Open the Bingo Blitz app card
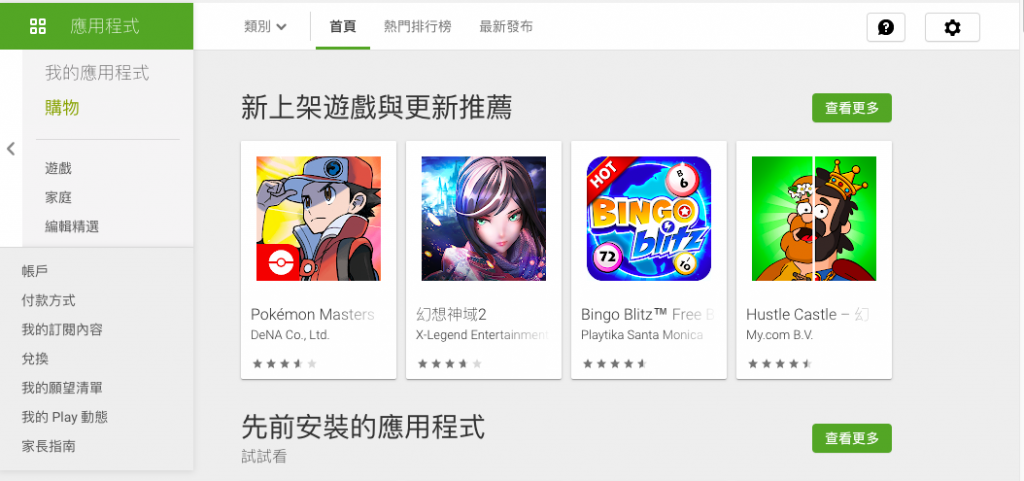 click(x=648, y=259)
